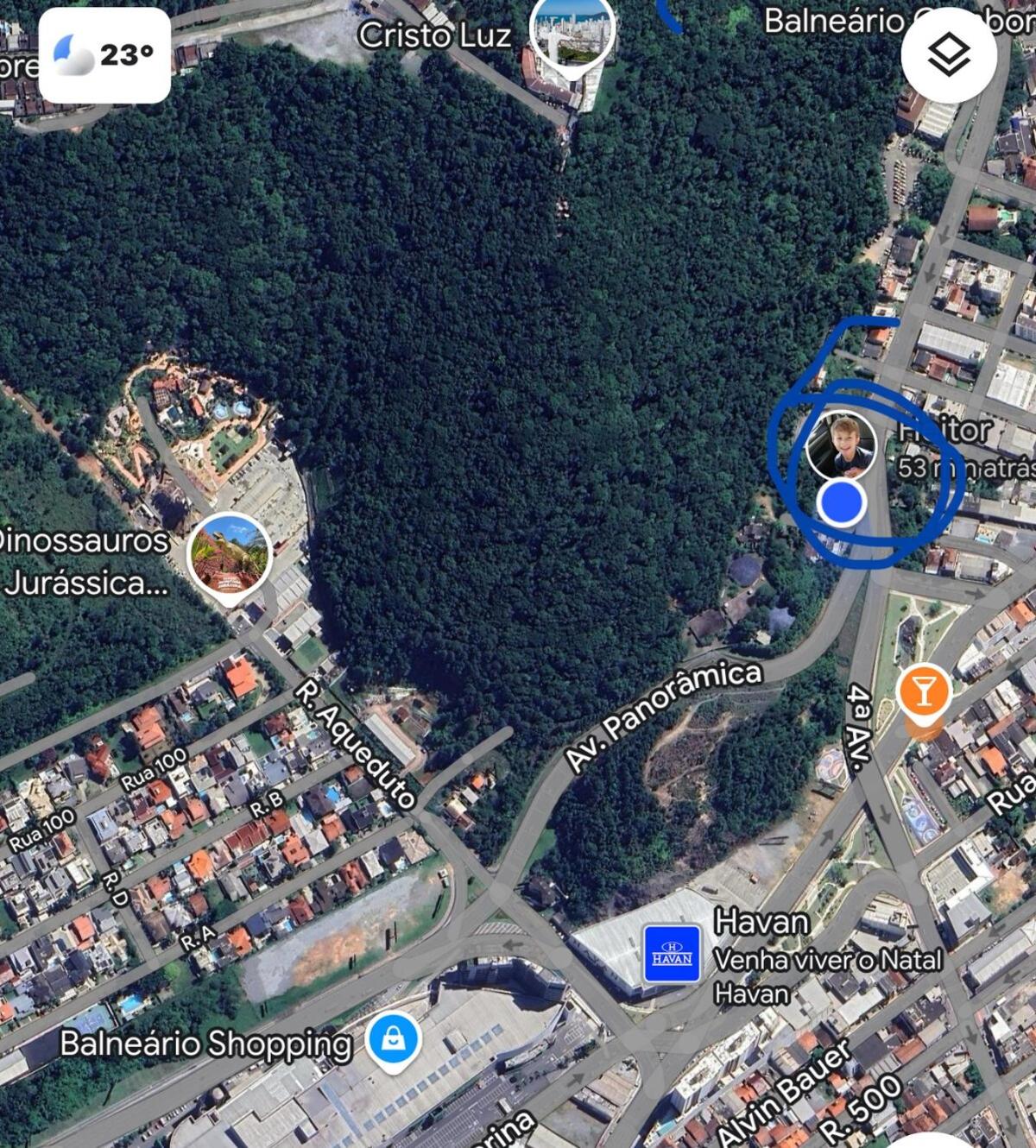Open the map layers selector
Screen dimensions: 1036x1148
(949, 55)
